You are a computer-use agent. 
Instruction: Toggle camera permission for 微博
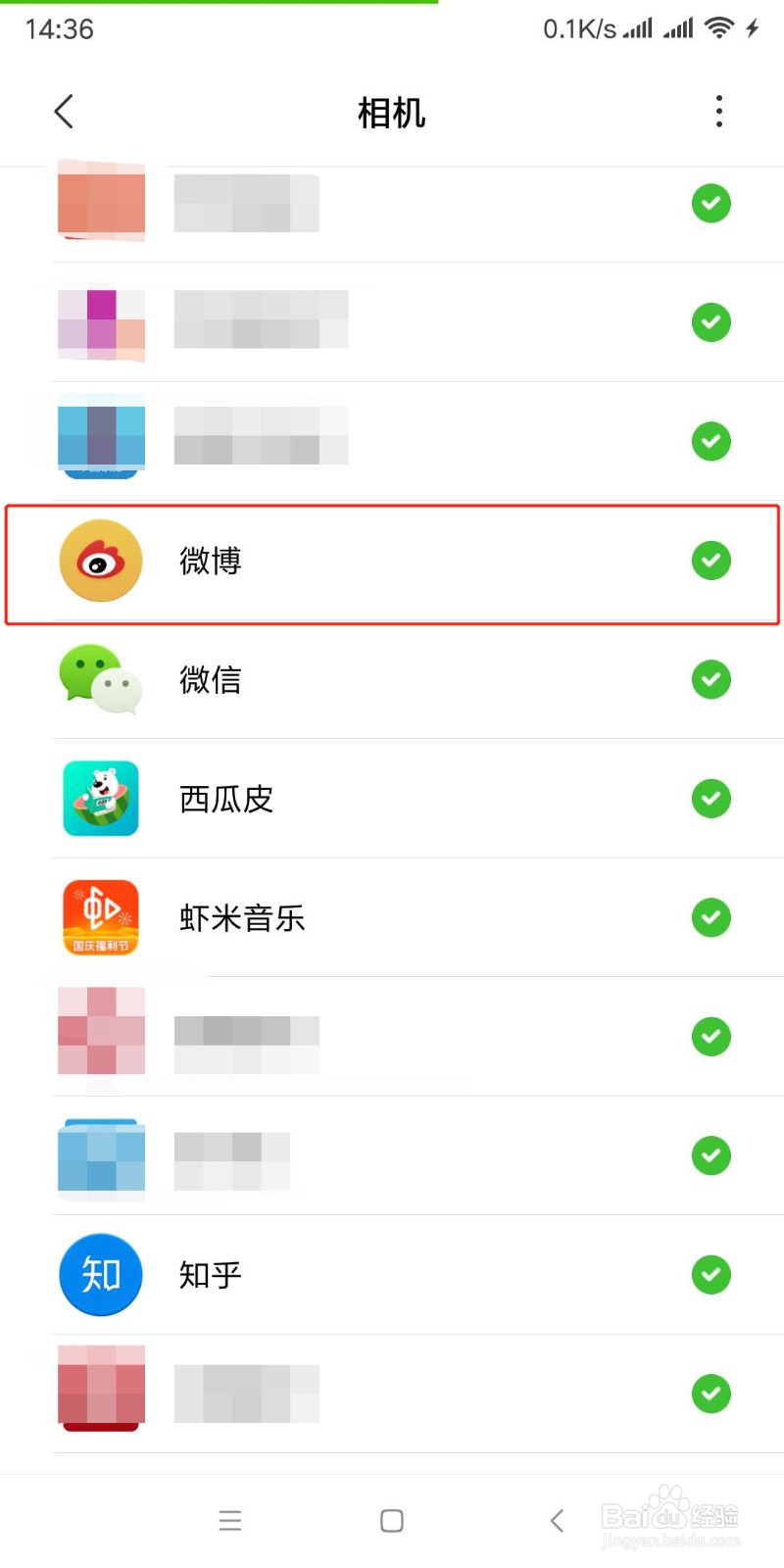pos(711,561)
